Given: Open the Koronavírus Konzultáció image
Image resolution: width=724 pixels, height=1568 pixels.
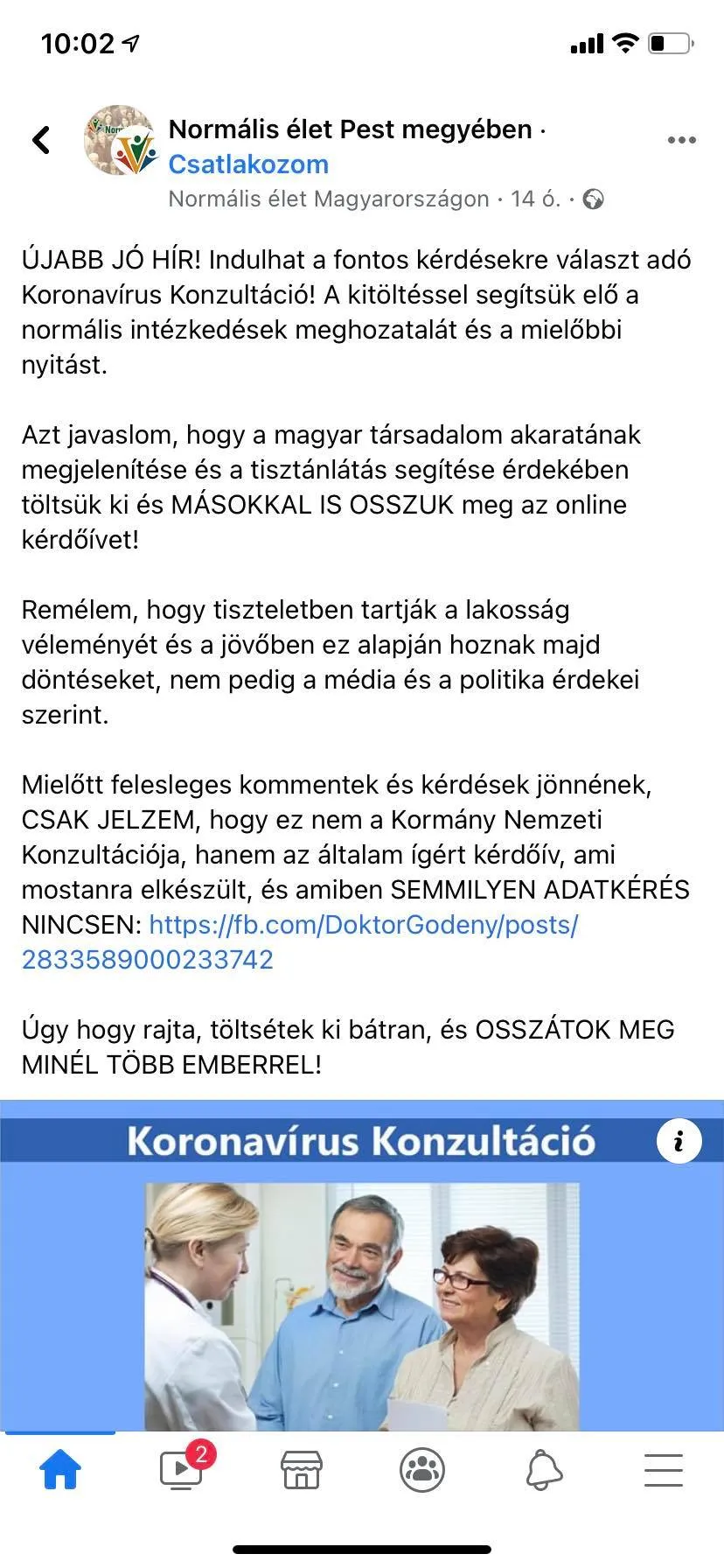Looking at the screenshot, I should 362,1295.
